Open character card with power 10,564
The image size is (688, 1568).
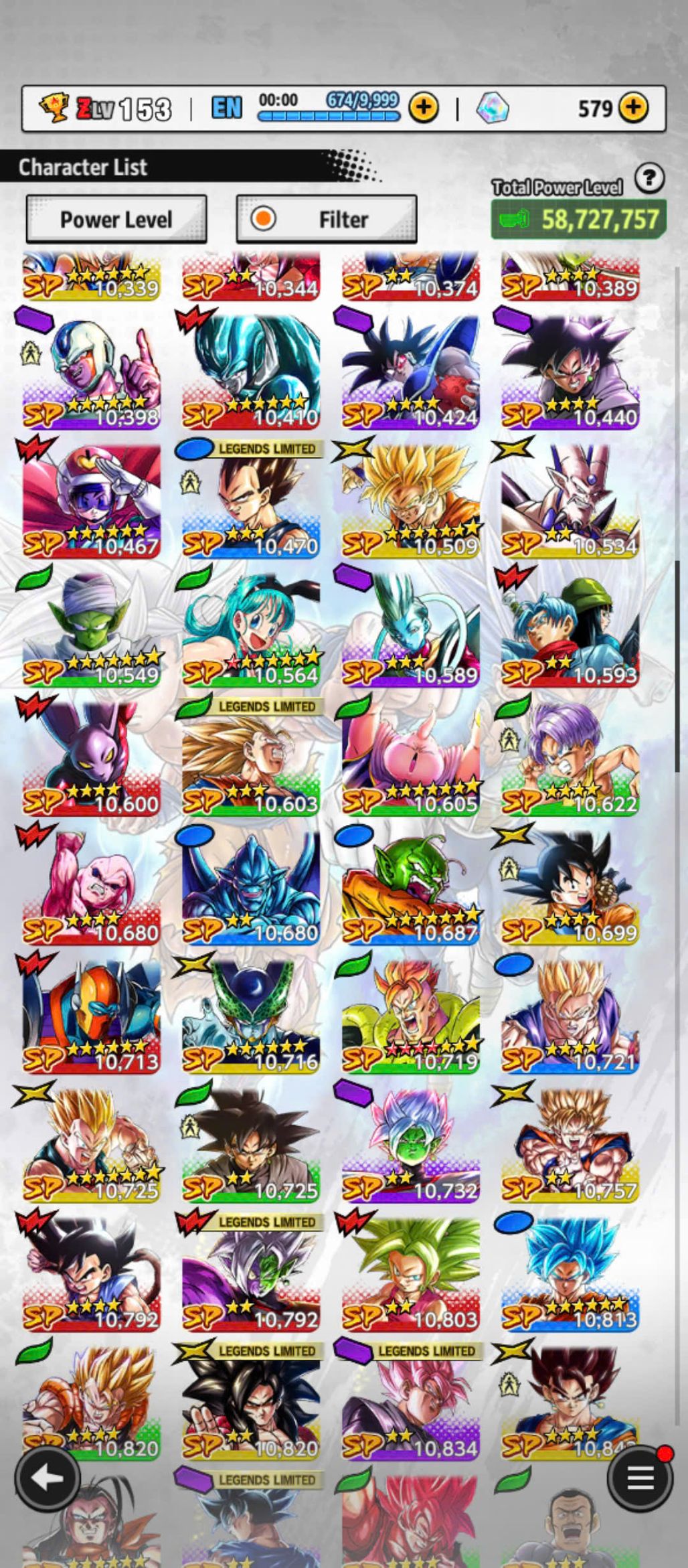point(251,631)
